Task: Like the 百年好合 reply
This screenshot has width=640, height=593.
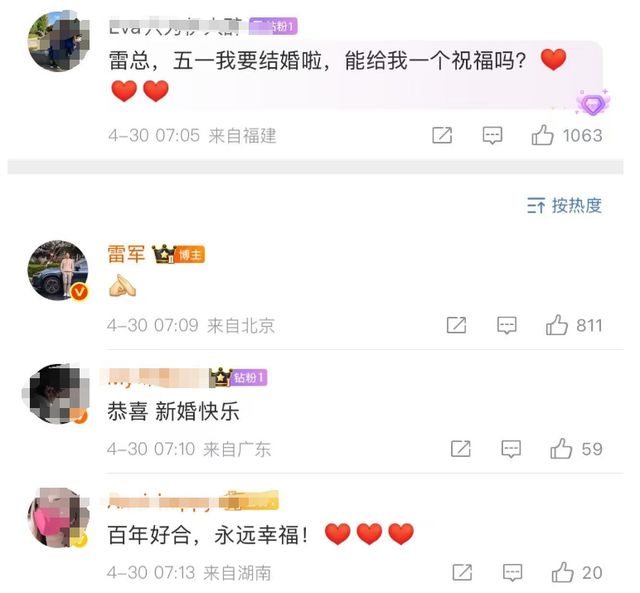Action: pyautogui.click(x=563, y=572)
